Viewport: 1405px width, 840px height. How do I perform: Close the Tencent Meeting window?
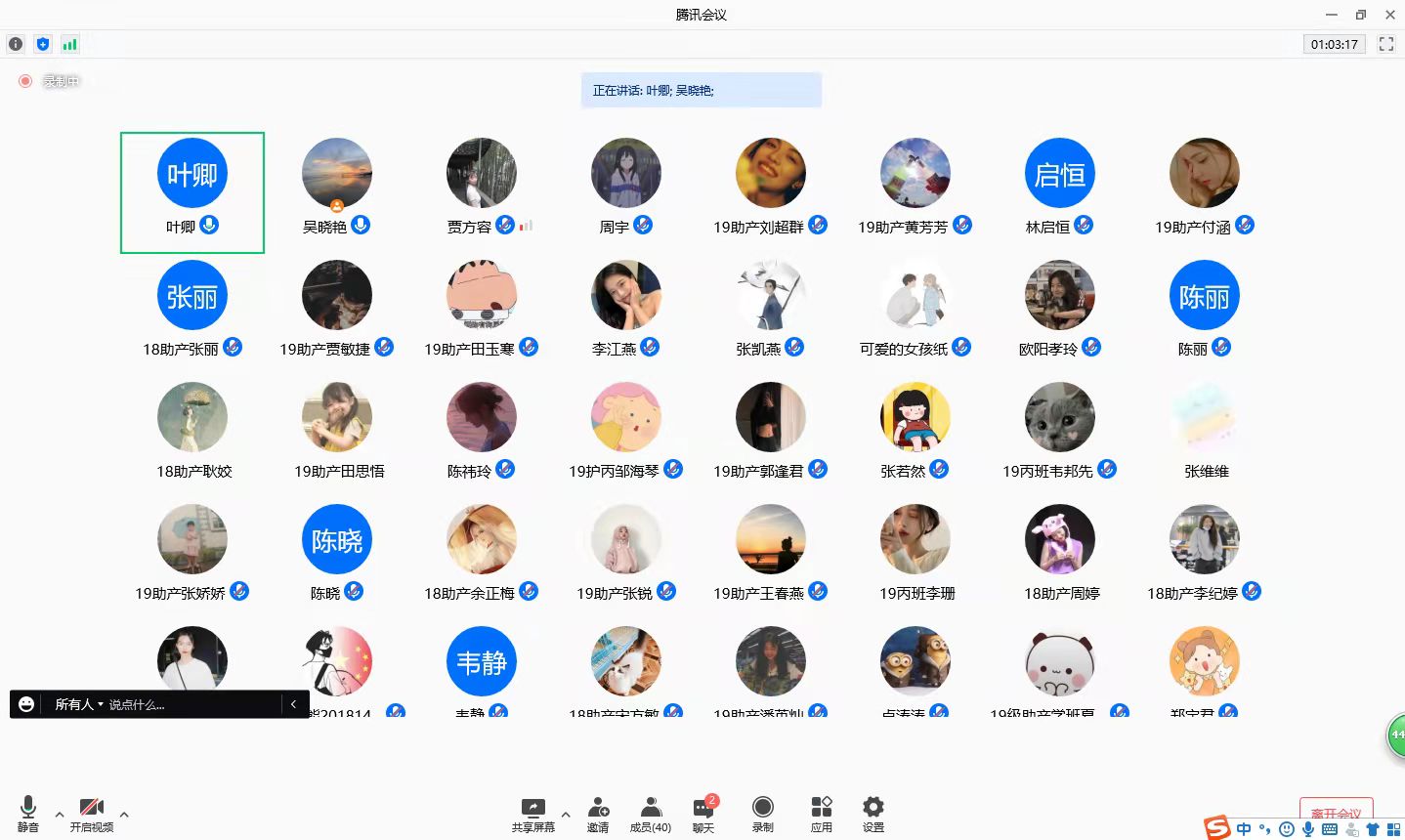(1389, 15)
